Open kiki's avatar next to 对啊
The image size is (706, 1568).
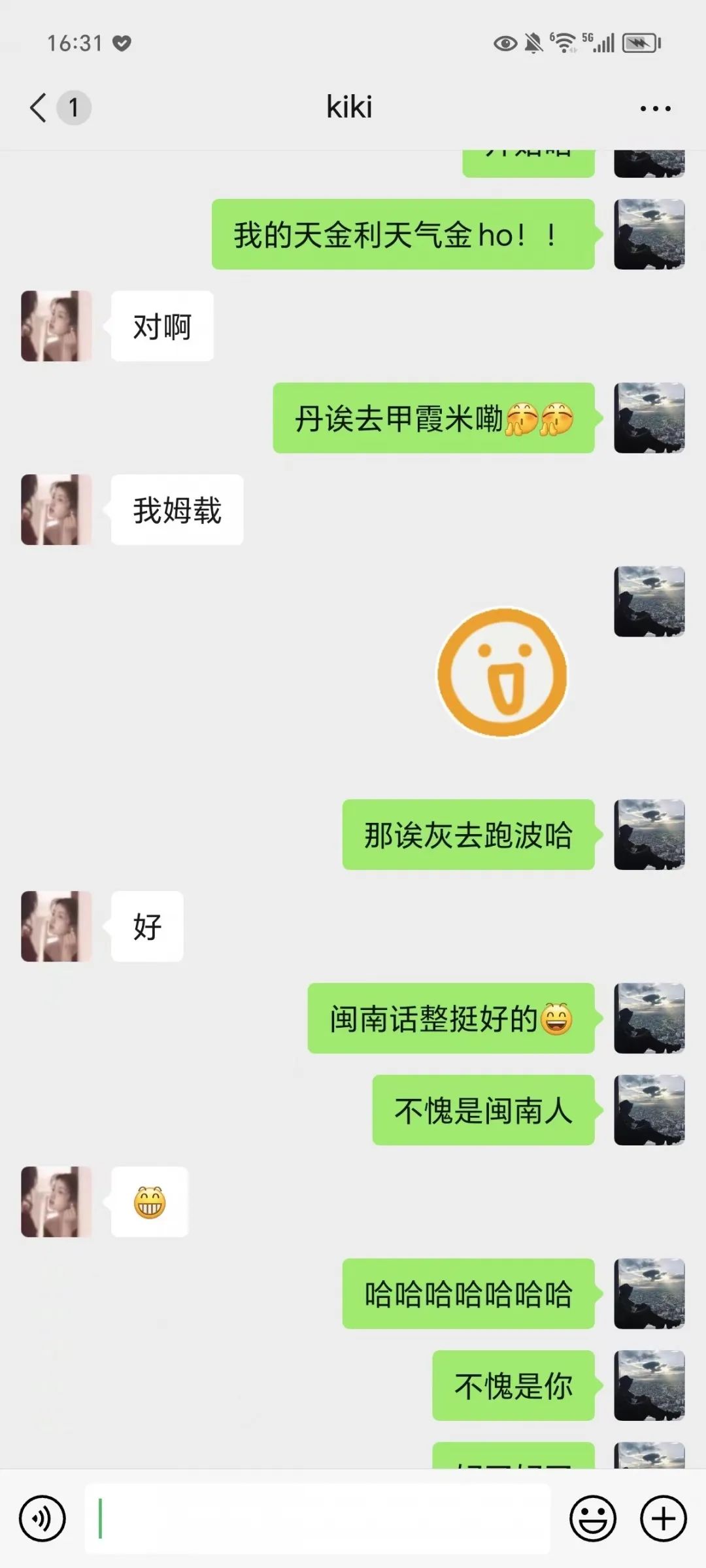(x=56, y=326)
